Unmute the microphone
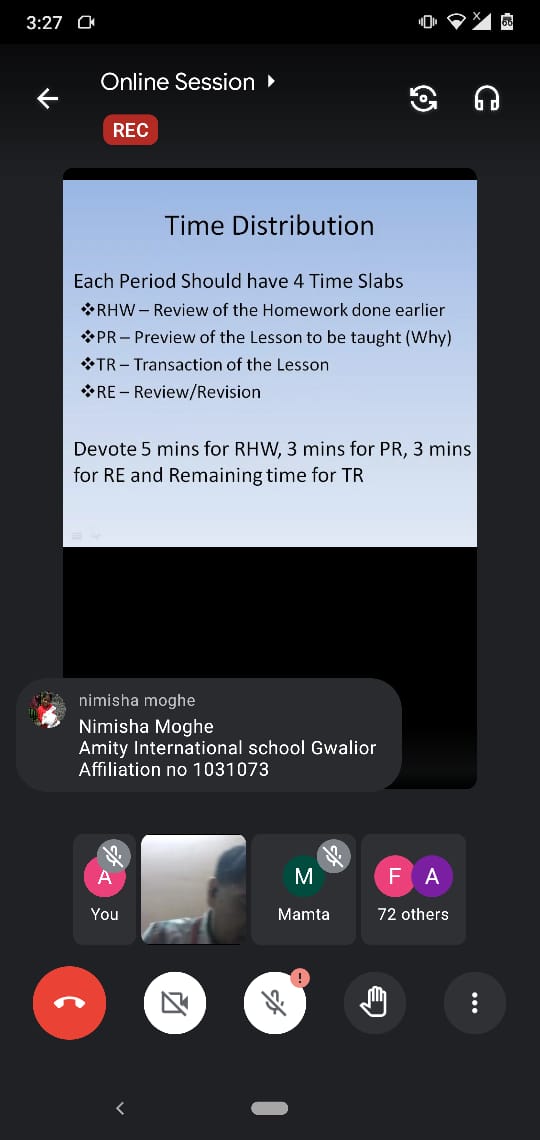Image resolution: width=540 pixels, height=1140 pixels. [x=275, y=1003]
